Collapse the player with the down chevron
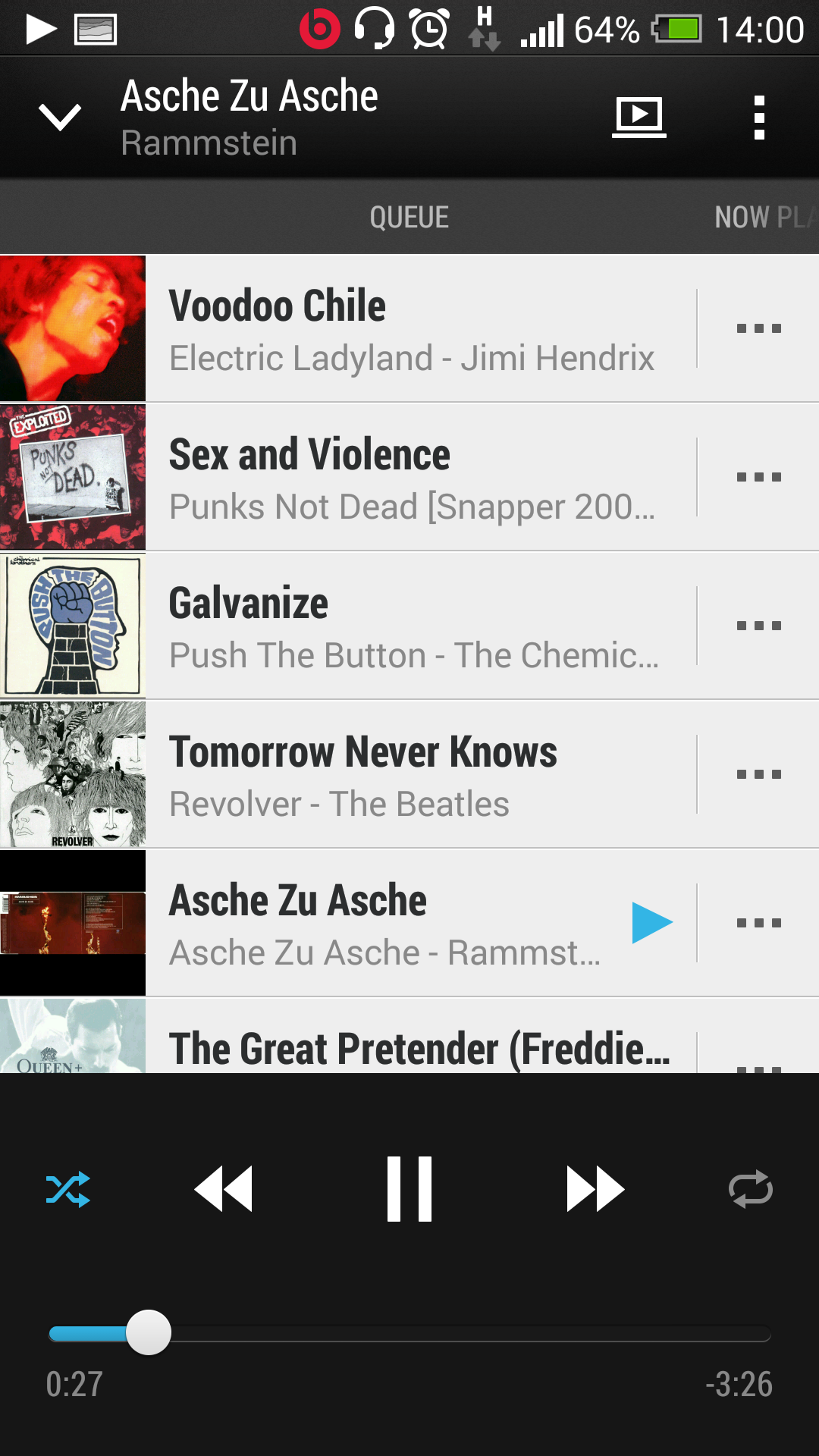Image resolution: width=819 pixels, height=1456 pixels. (x=59, y=117)
